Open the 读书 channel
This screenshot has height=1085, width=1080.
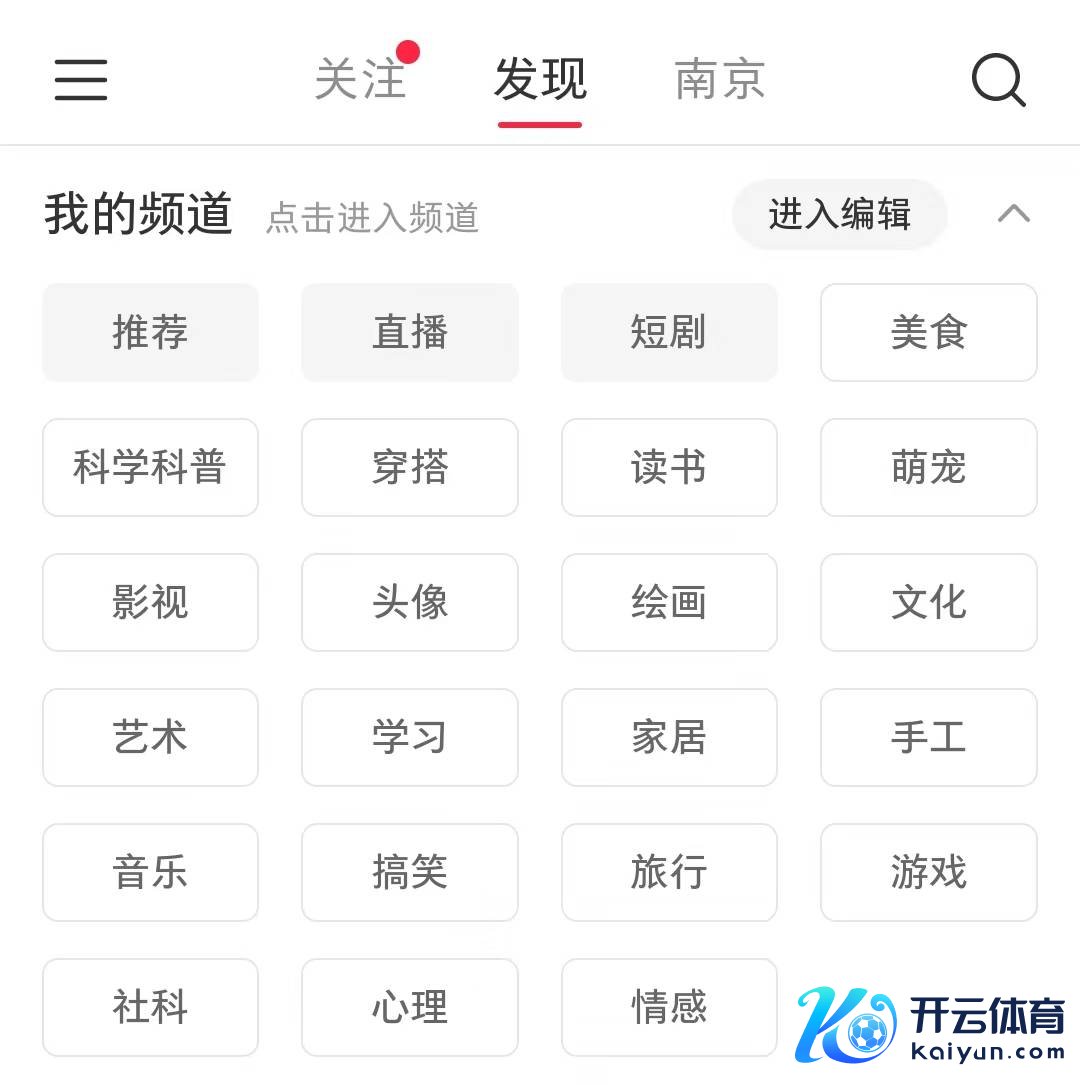pyautogui.click(x=669, y=467)
